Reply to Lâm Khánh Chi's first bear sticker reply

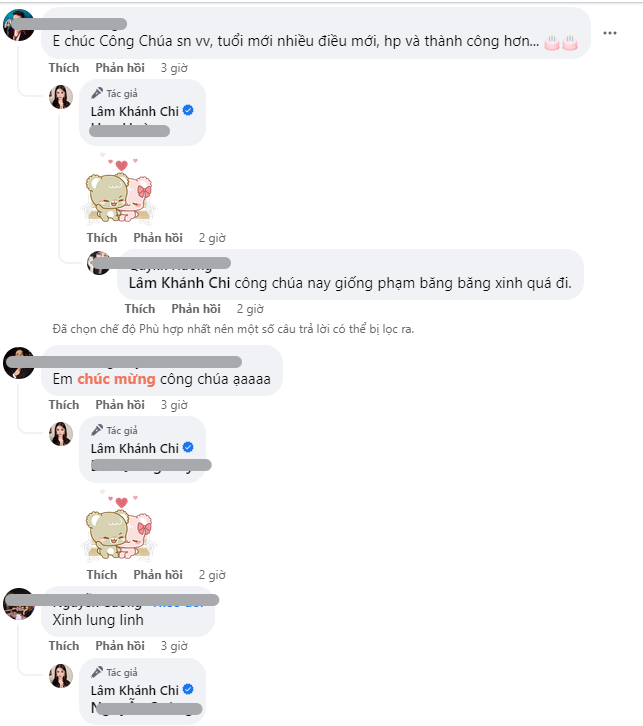[158, 238]
